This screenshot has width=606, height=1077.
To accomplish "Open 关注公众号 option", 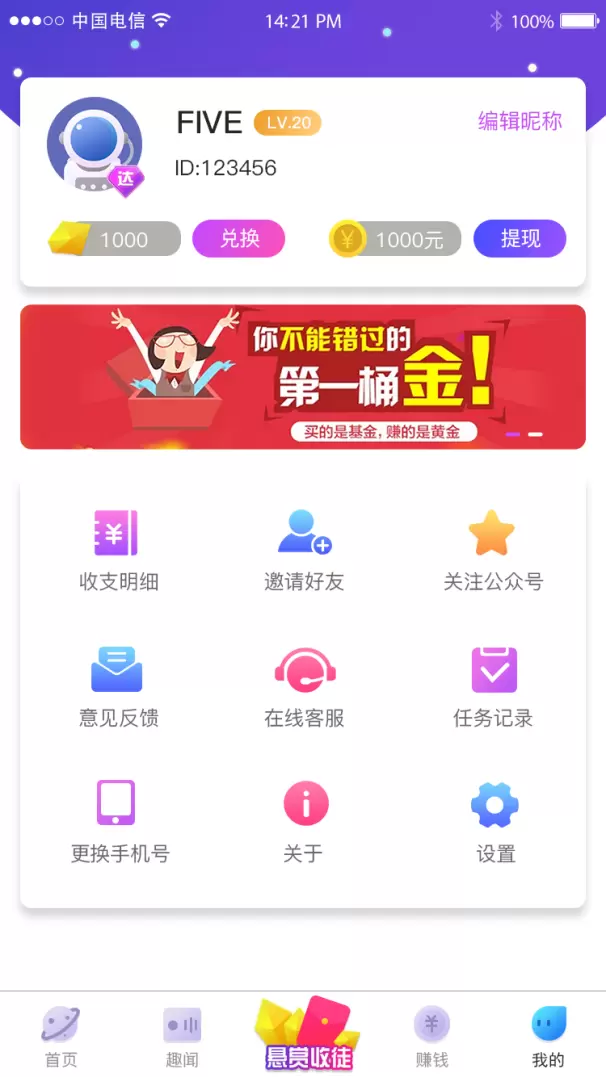I will click(x=493, y=549).
